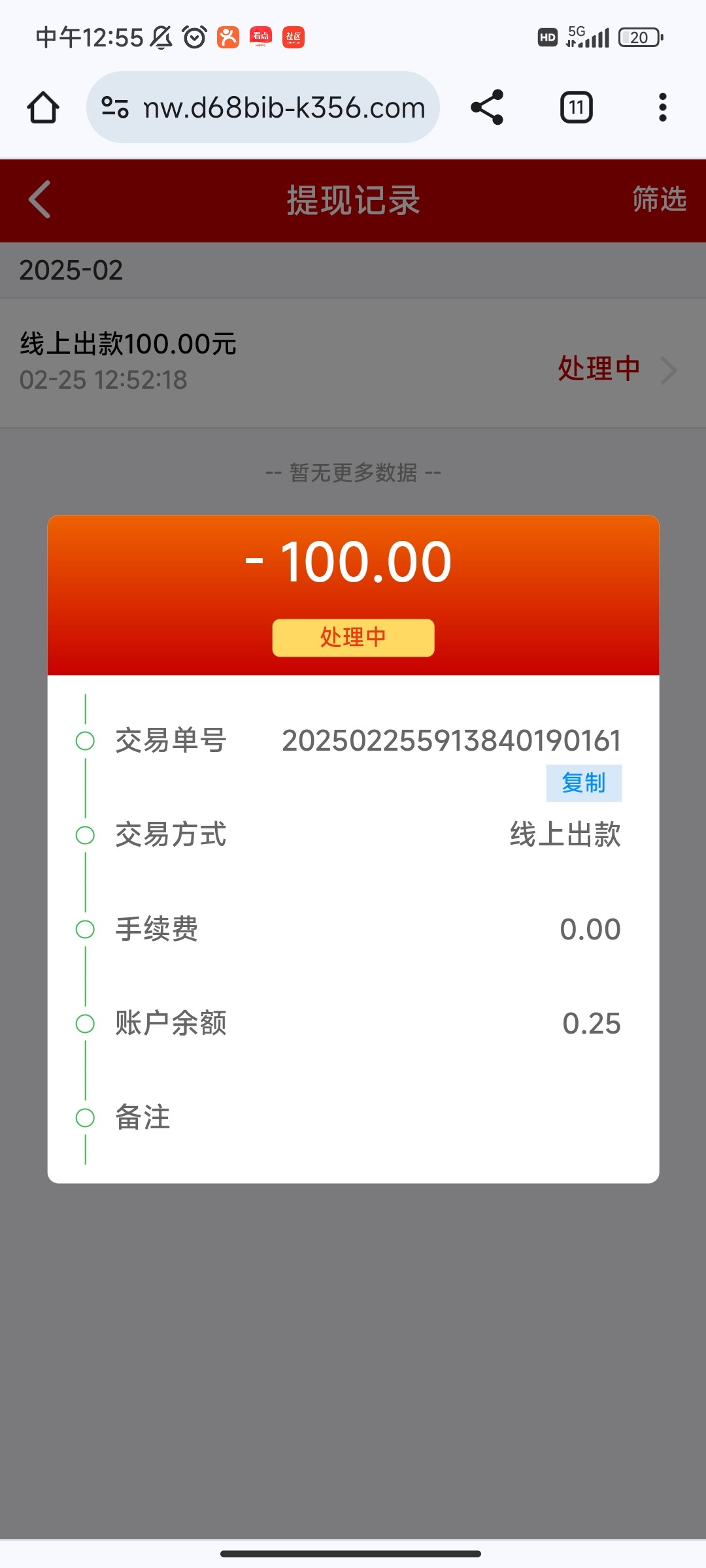Open the browser three-dot overflow menu

tap(662, 107)
